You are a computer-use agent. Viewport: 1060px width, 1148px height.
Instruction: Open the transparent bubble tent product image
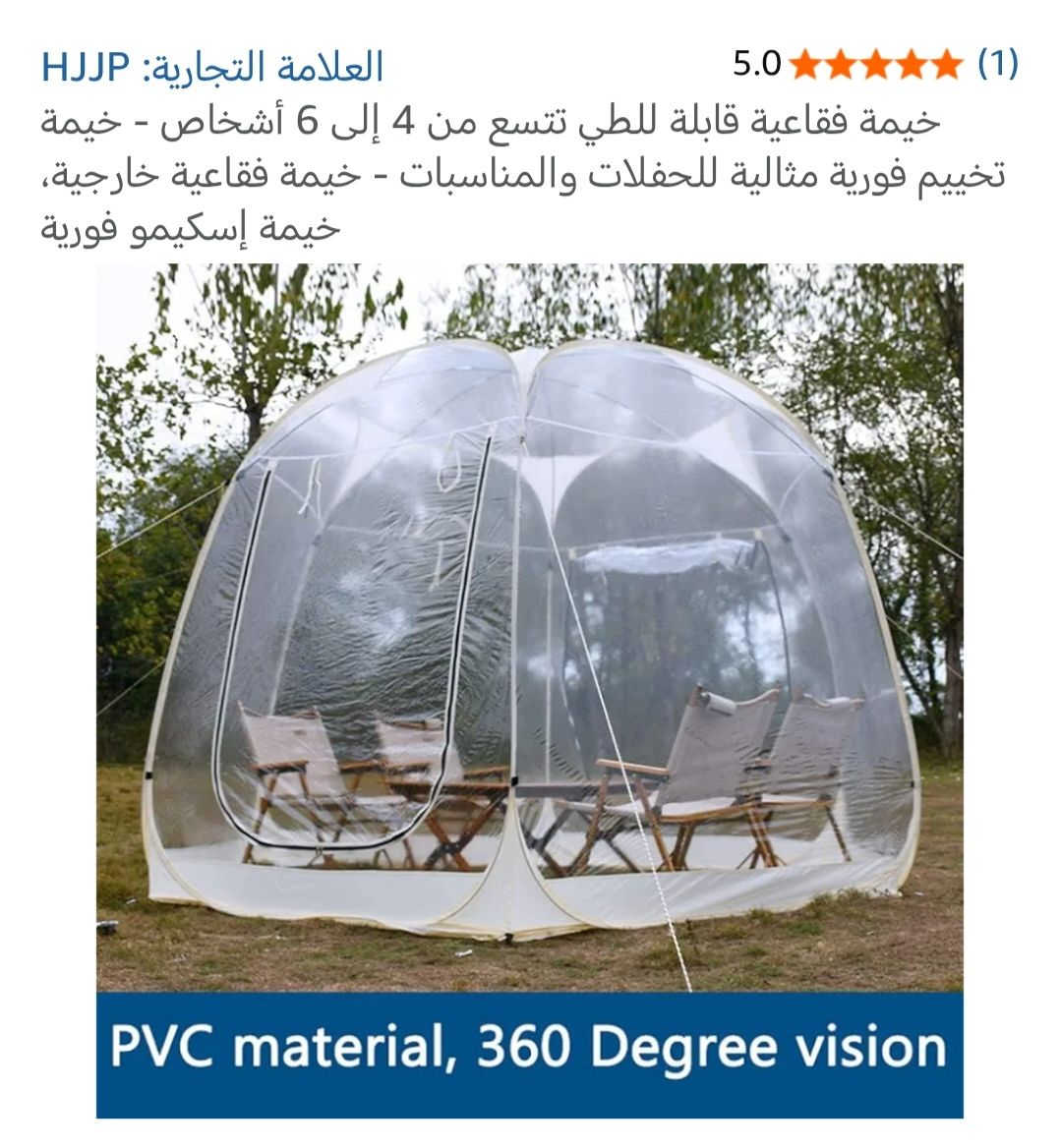pos(529,629)
